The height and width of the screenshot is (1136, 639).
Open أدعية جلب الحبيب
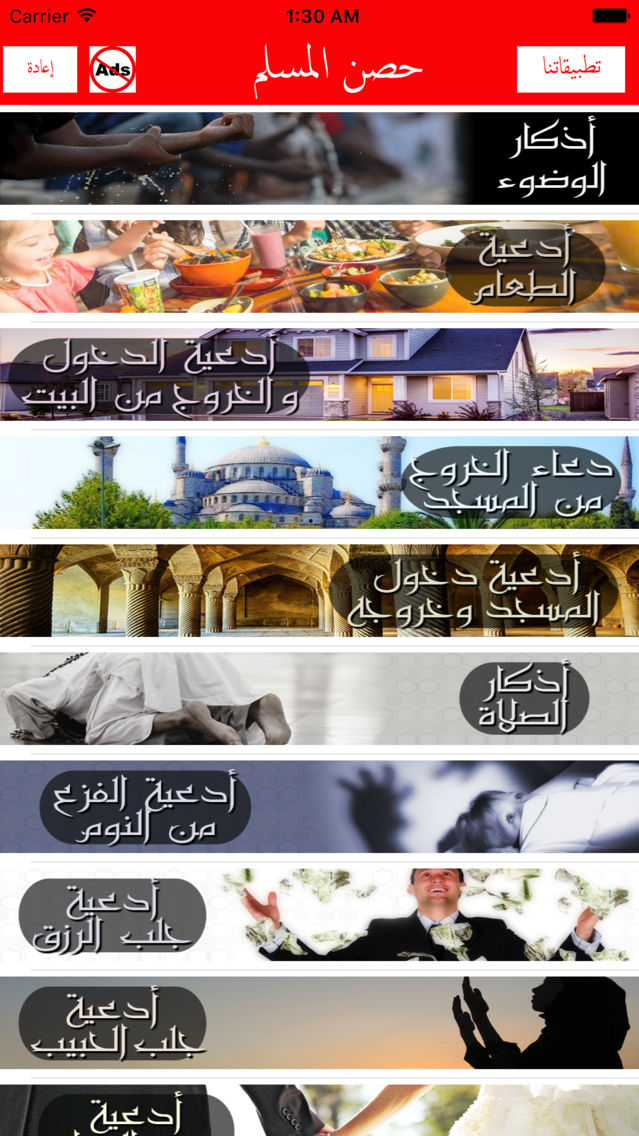pos(320,1023)
